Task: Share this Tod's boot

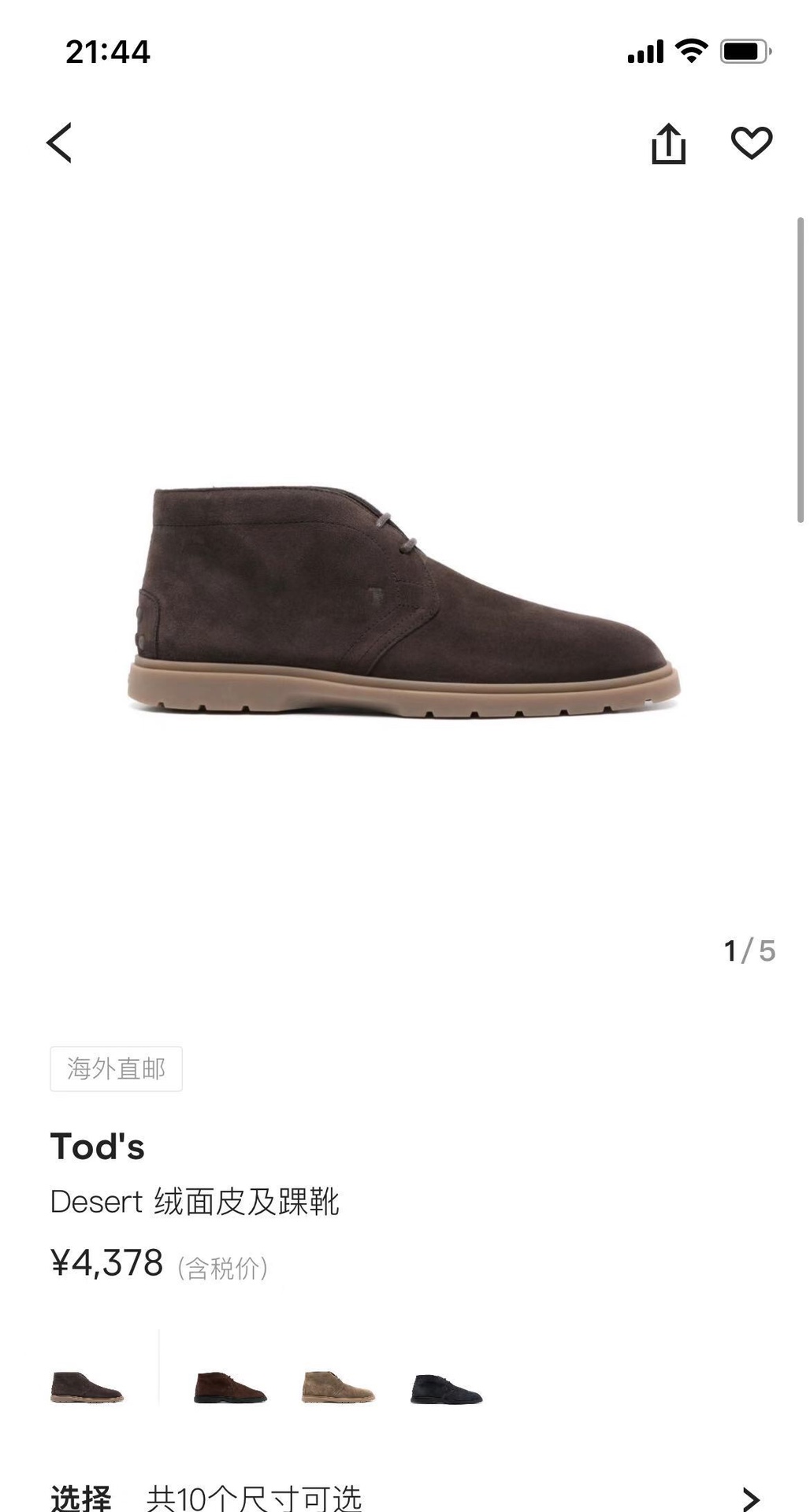Action: 668,144
